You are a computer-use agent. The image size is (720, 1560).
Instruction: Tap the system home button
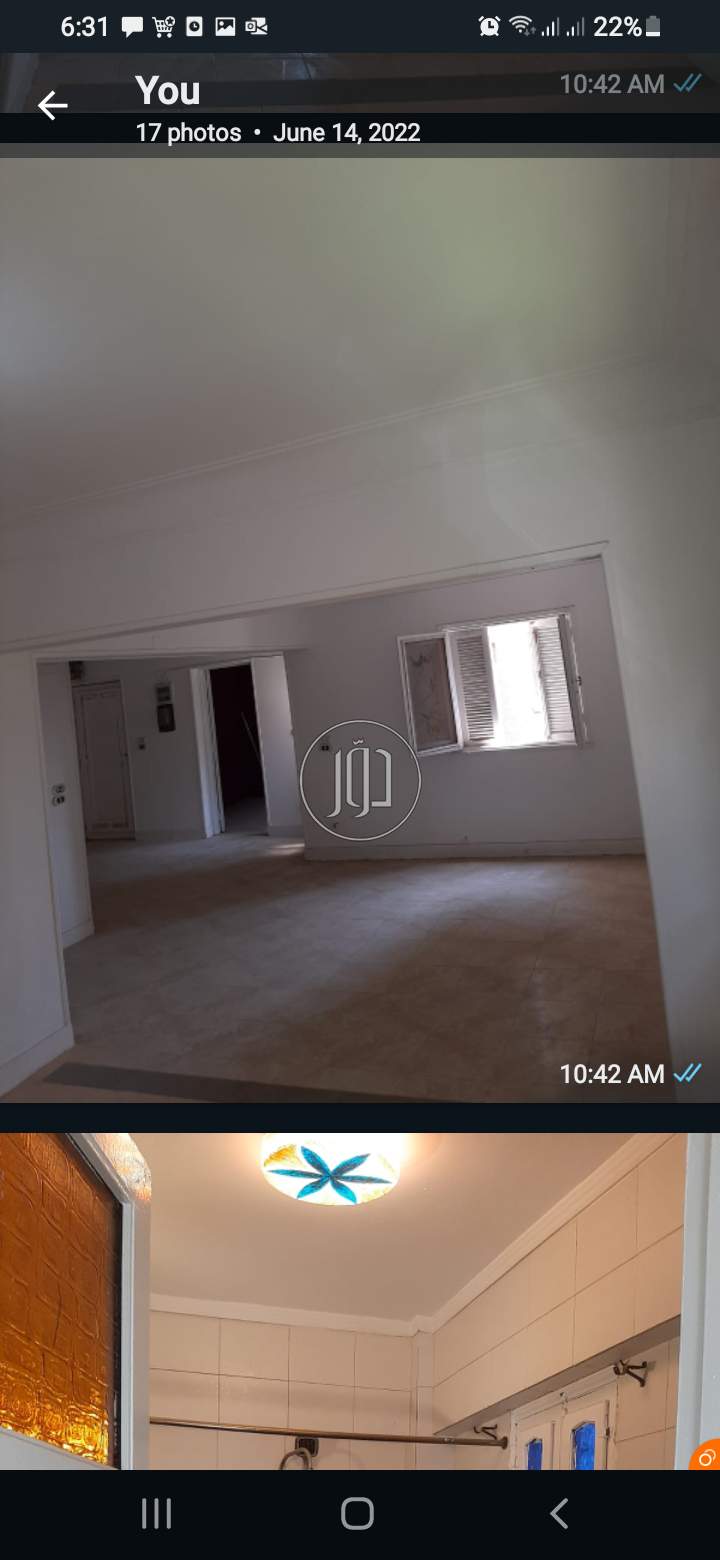(x=357, y=1513)
